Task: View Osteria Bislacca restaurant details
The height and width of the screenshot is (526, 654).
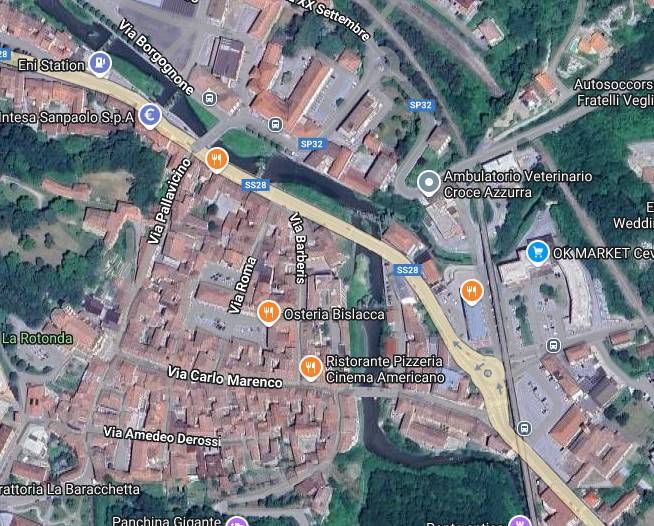Action: click(268, 314)
